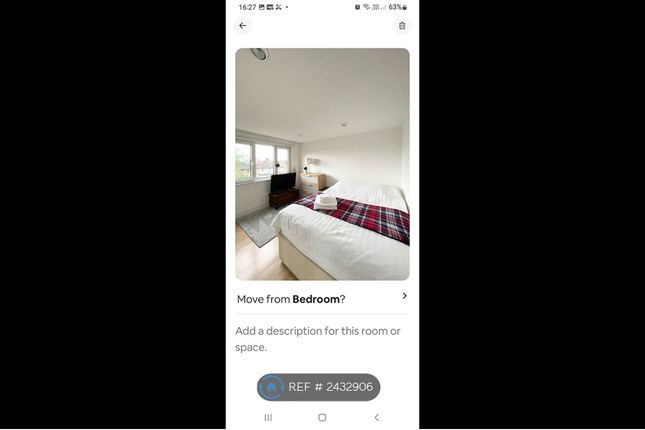The image size is (645, 430).
Task: Open recent apps from the navigation bar
Action: click(x=268, y=417)
